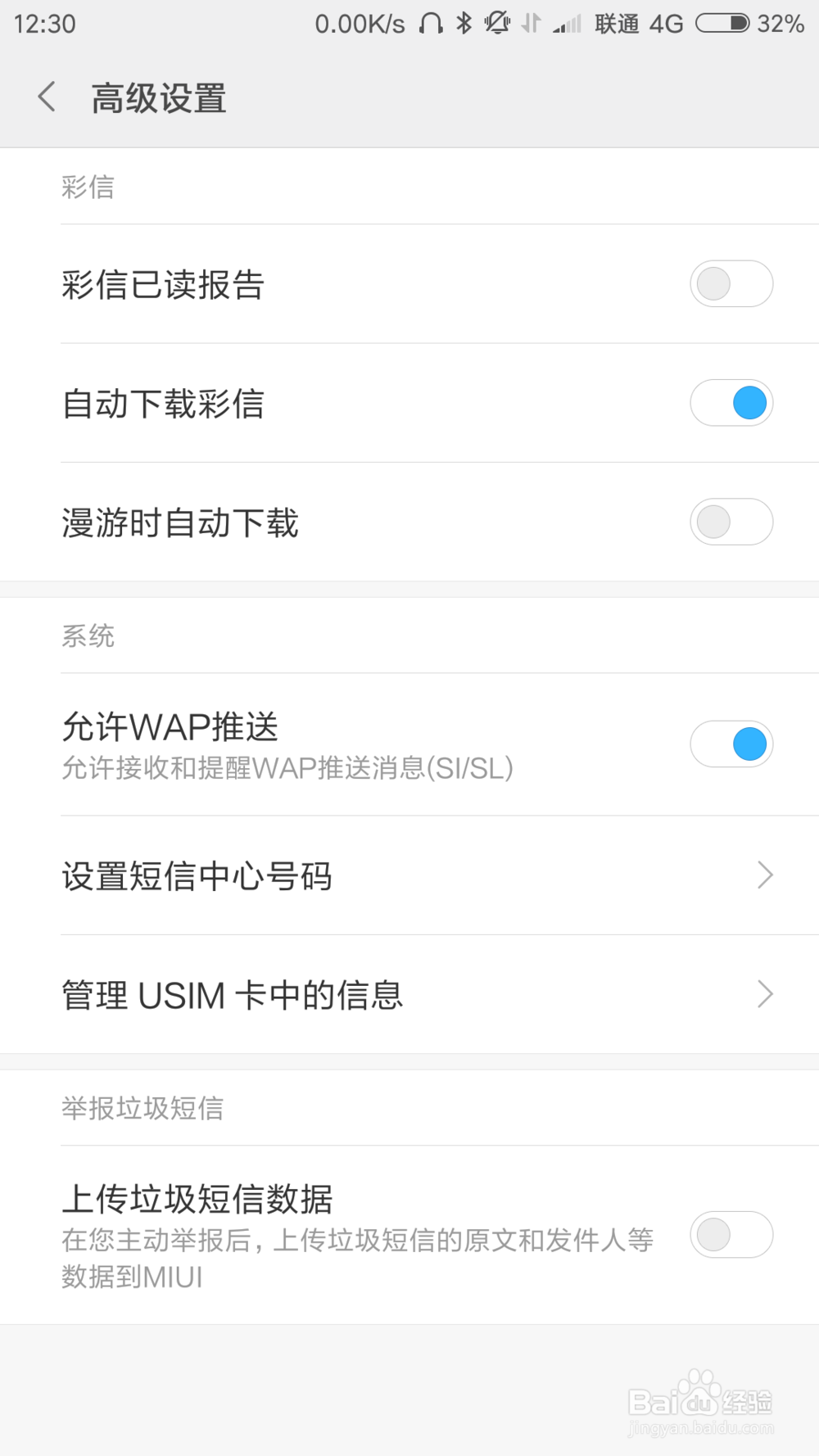Tap the network data arrows icon
819x1456 pixels.
tap(531, 23)
